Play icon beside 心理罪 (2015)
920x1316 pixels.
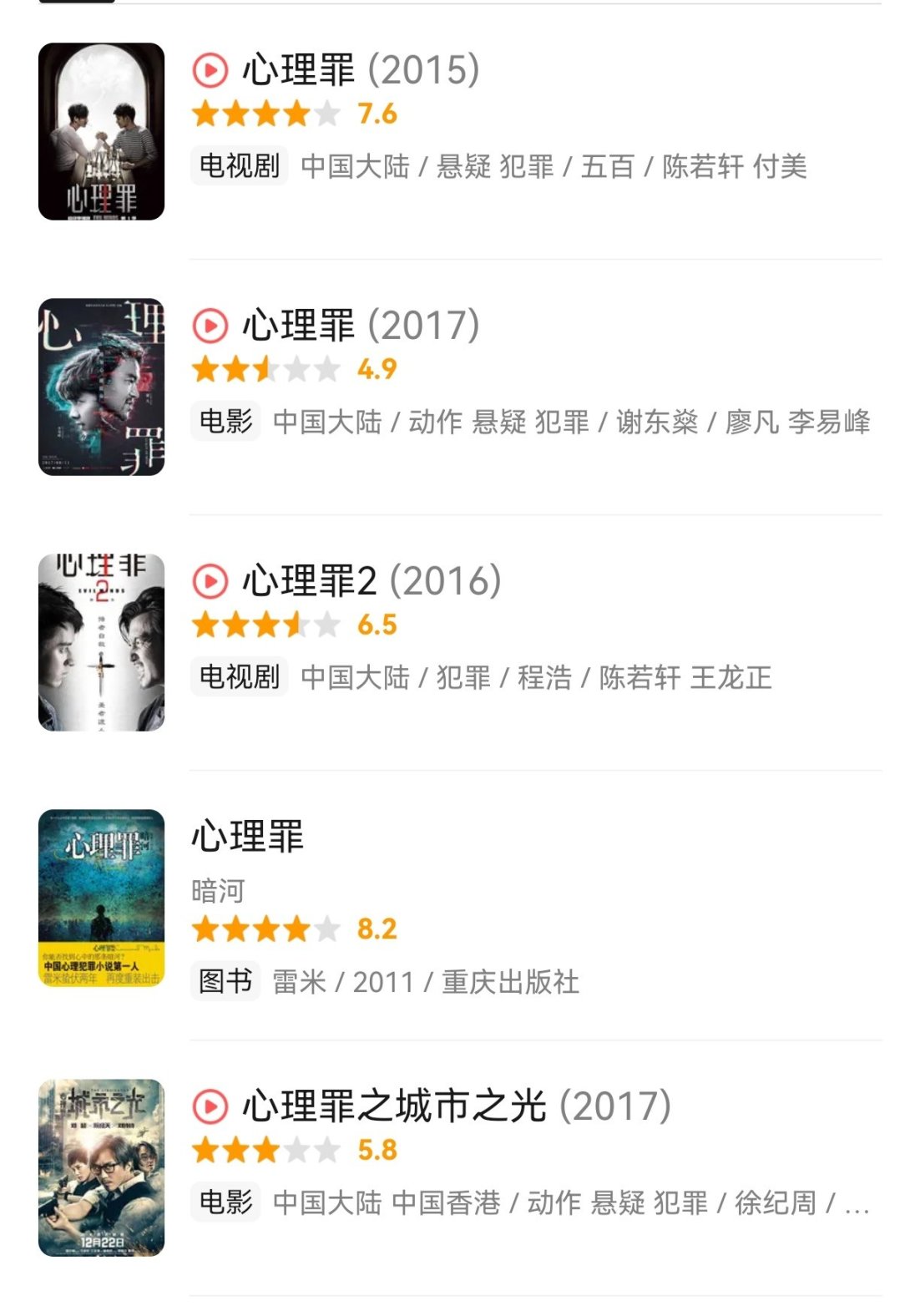click(210, 70)
